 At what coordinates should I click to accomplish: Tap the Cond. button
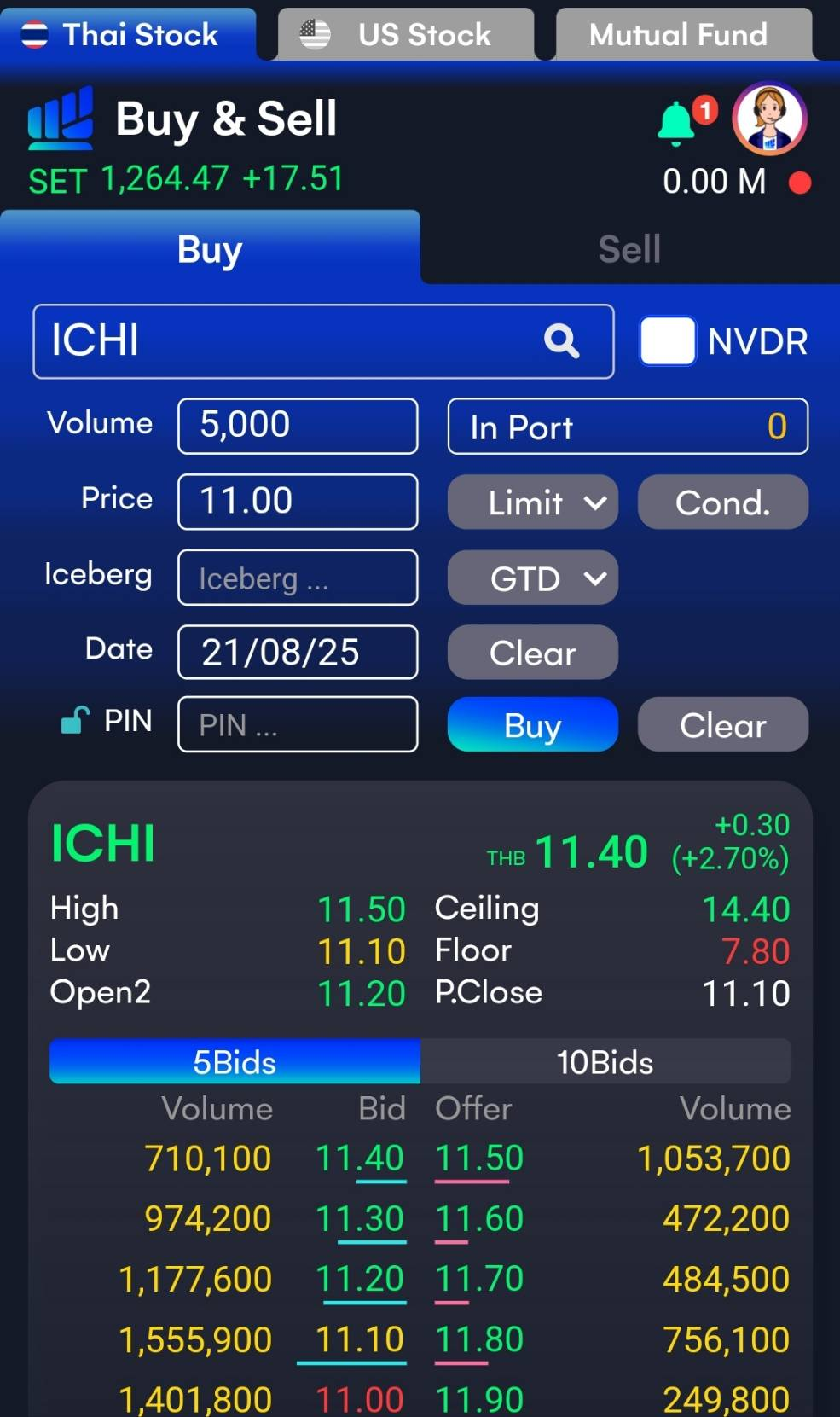[x=723, y=502]
